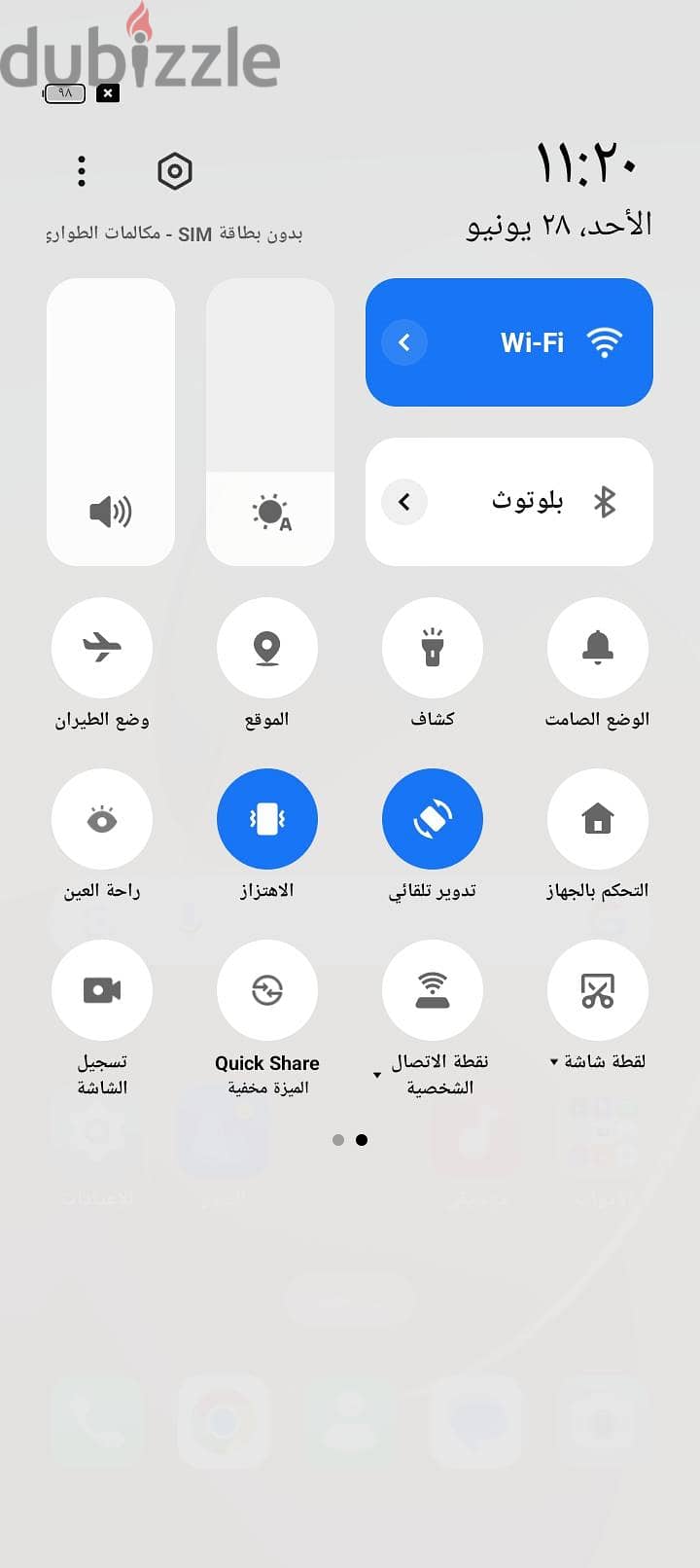The height and width of the screenshot is (1568, 700).
Task: Enable airplane mode (وضع الطيران)
Action: point(102,648)
